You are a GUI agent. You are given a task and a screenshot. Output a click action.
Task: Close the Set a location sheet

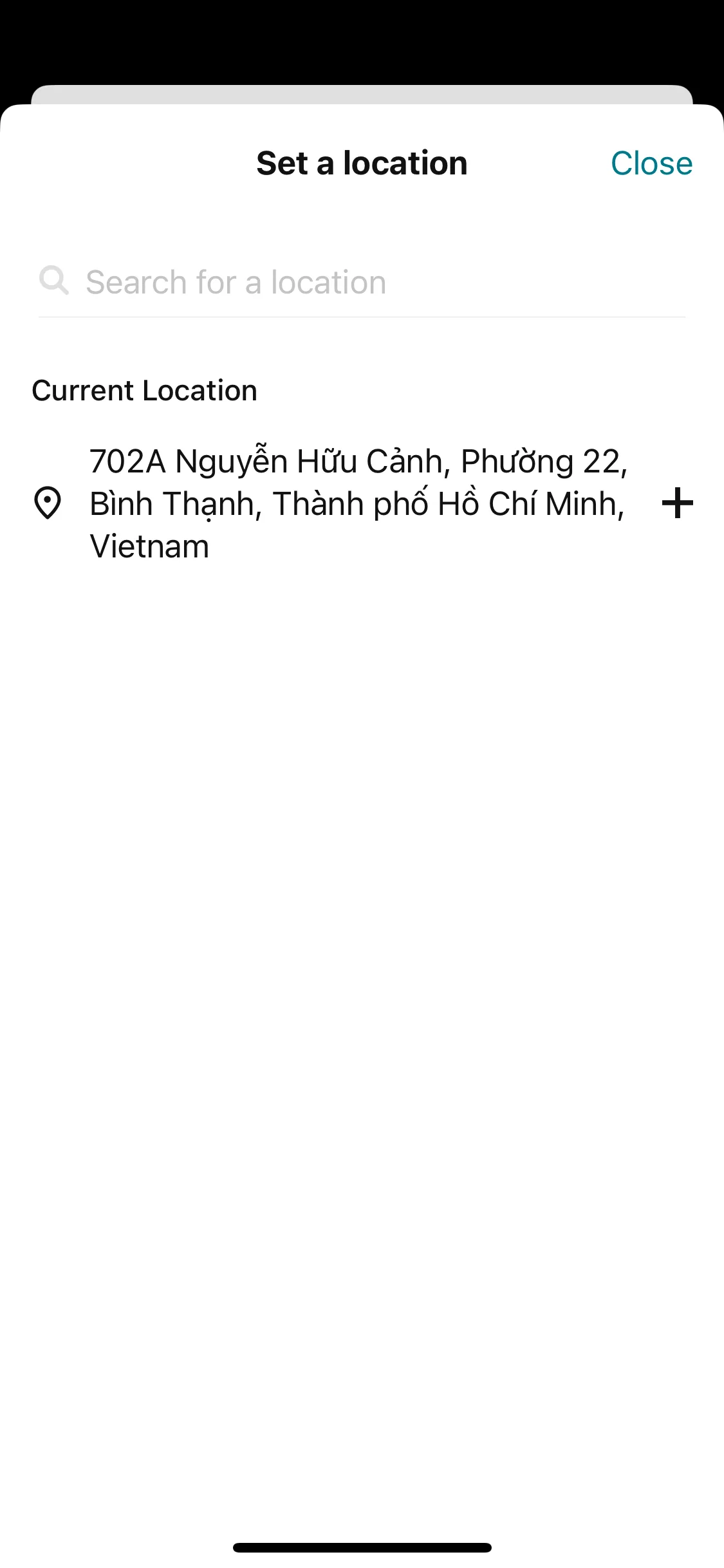(651, 163)
